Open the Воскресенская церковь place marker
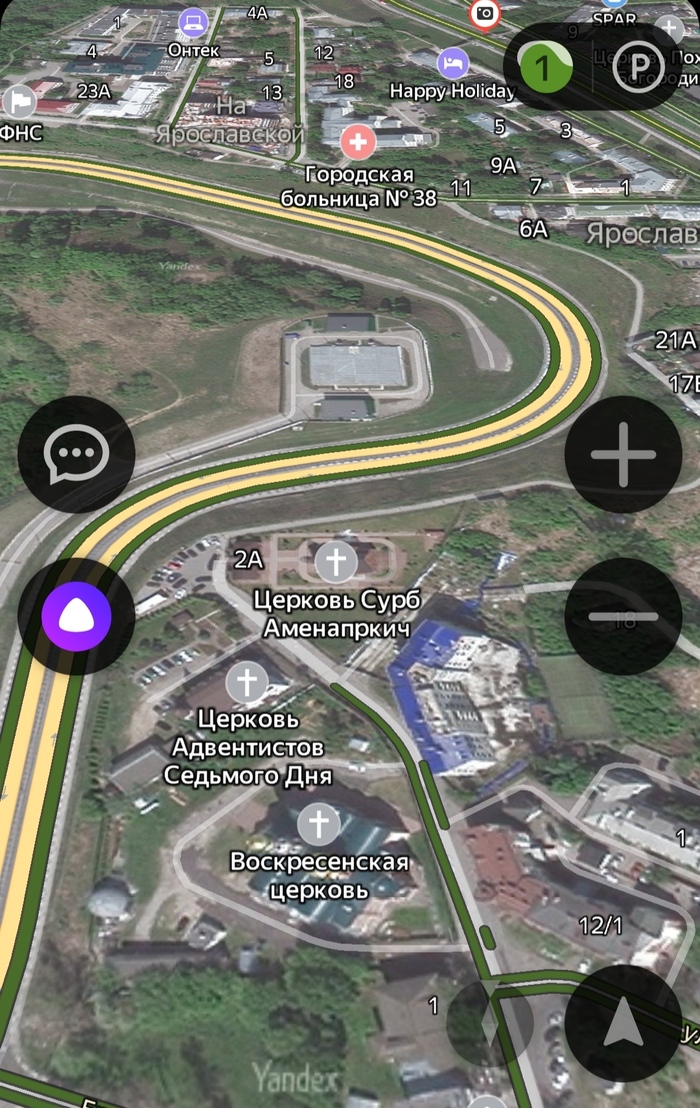The height and width of the screenshot is (1108, 700). point(319,824)
